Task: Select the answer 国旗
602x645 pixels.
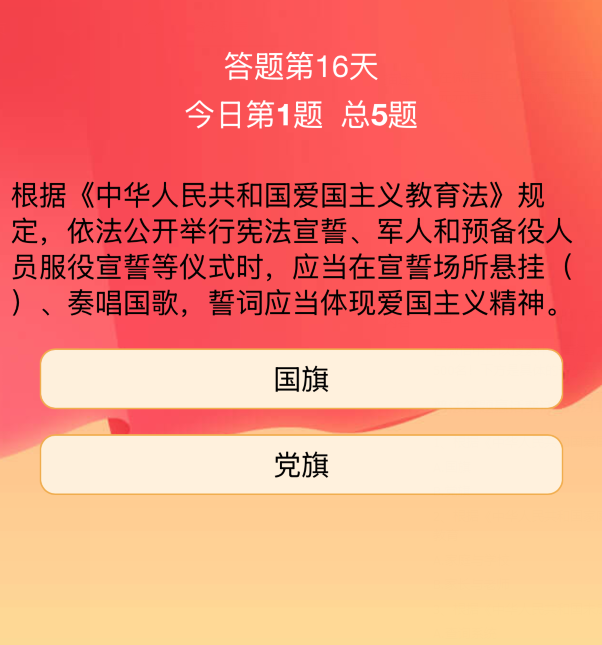Action: click(301, 379)
